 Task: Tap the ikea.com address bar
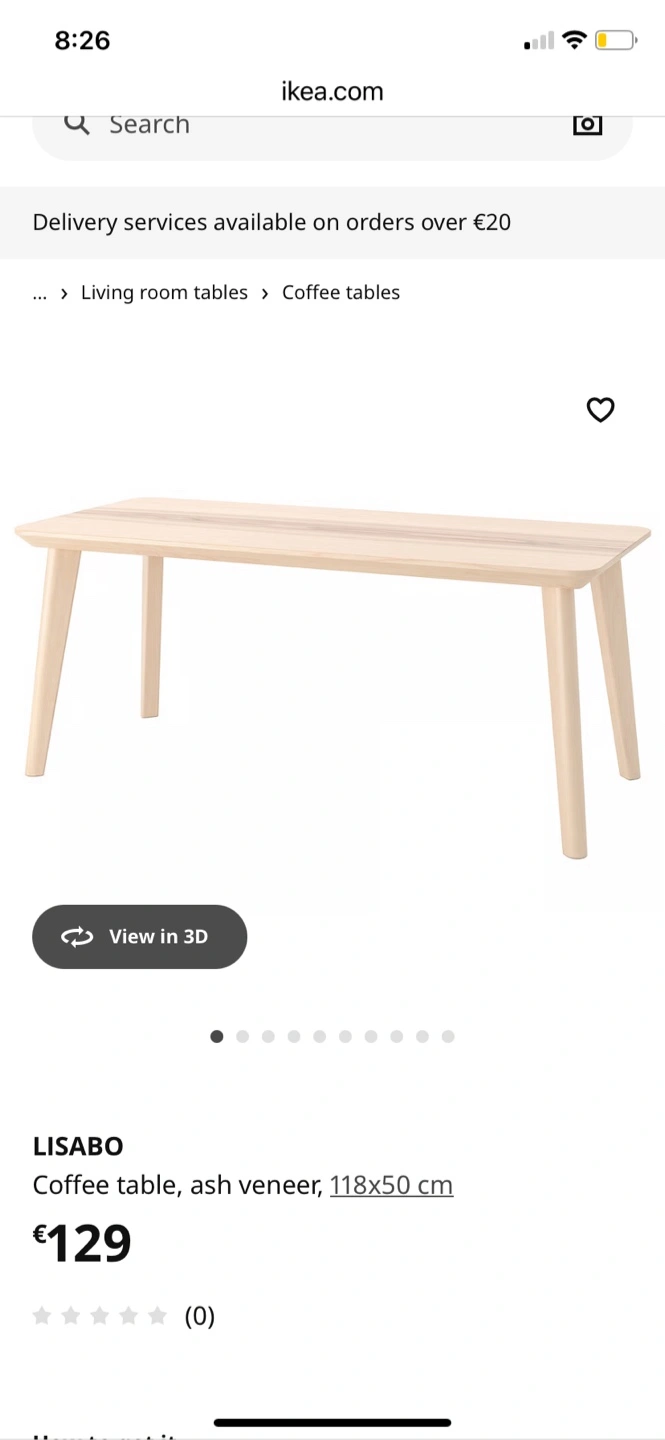(332, 91)
